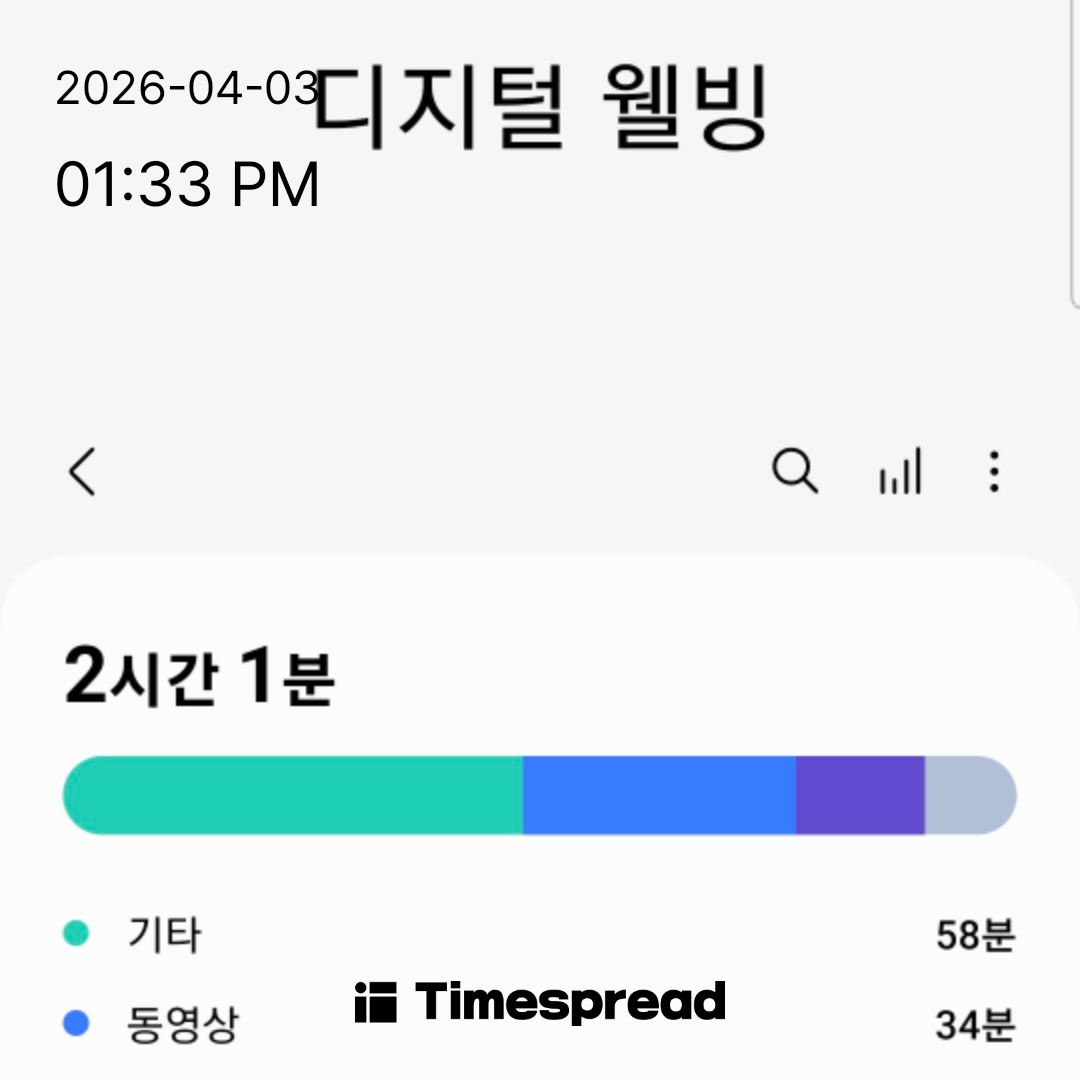Open the usage statistics chart icon
This screenshot has height=1080, width=1080.
tap(900, 472)
